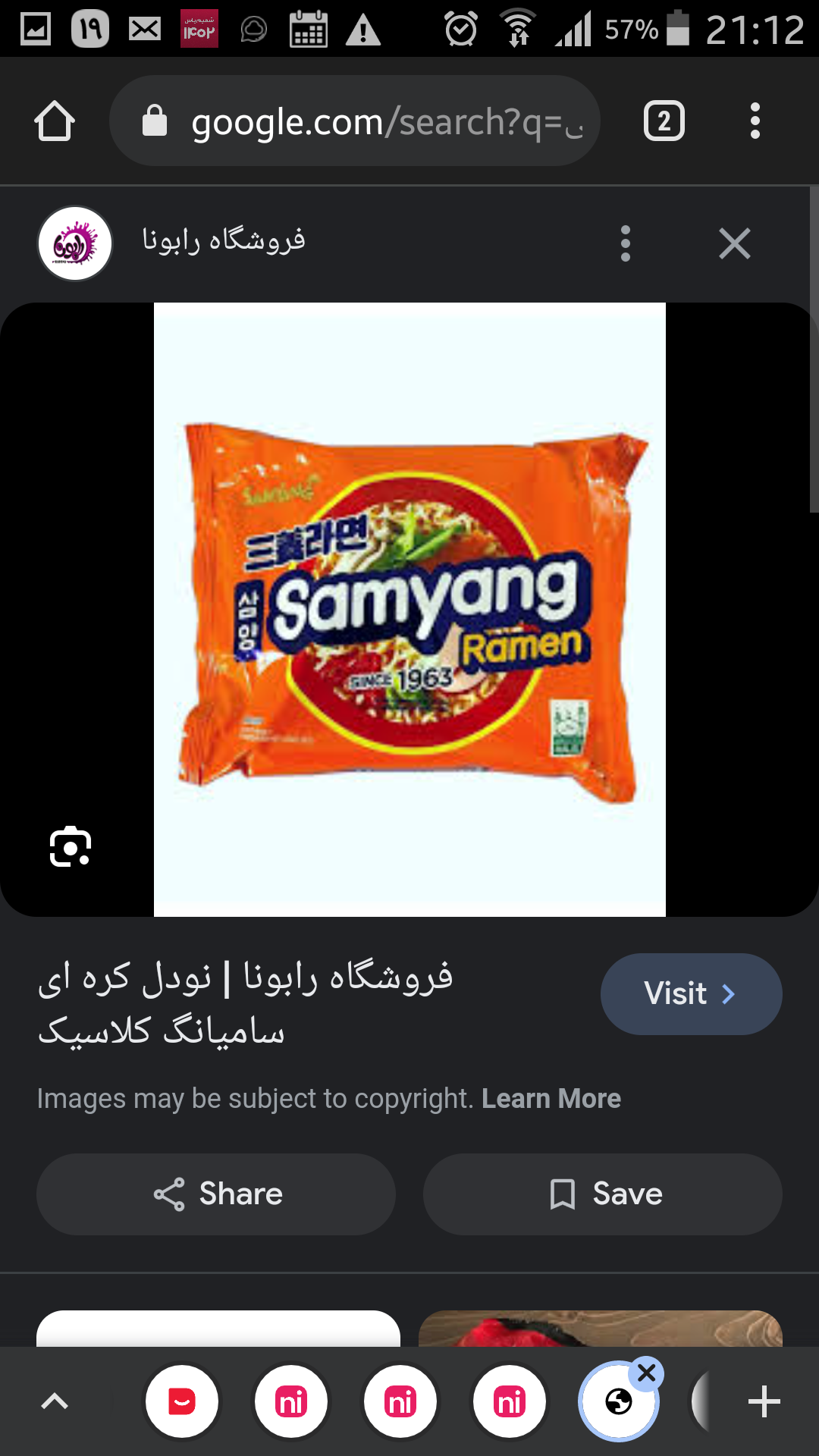Visit the فروشگاه رابونا page
The width and height of the screenshot is (819, 1456).
[x=691, y=993]
